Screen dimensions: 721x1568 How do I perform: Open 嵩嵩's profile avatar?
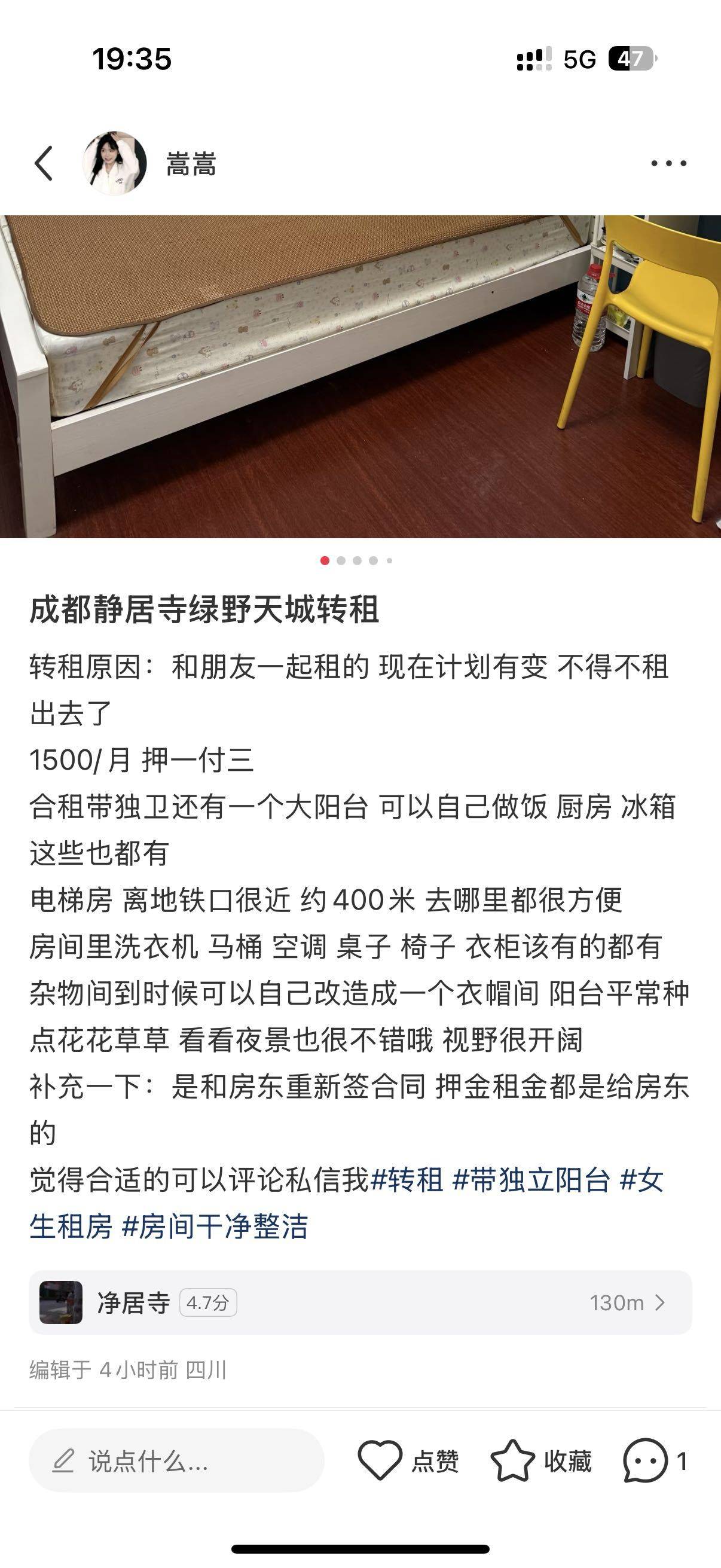pos(115,163)
